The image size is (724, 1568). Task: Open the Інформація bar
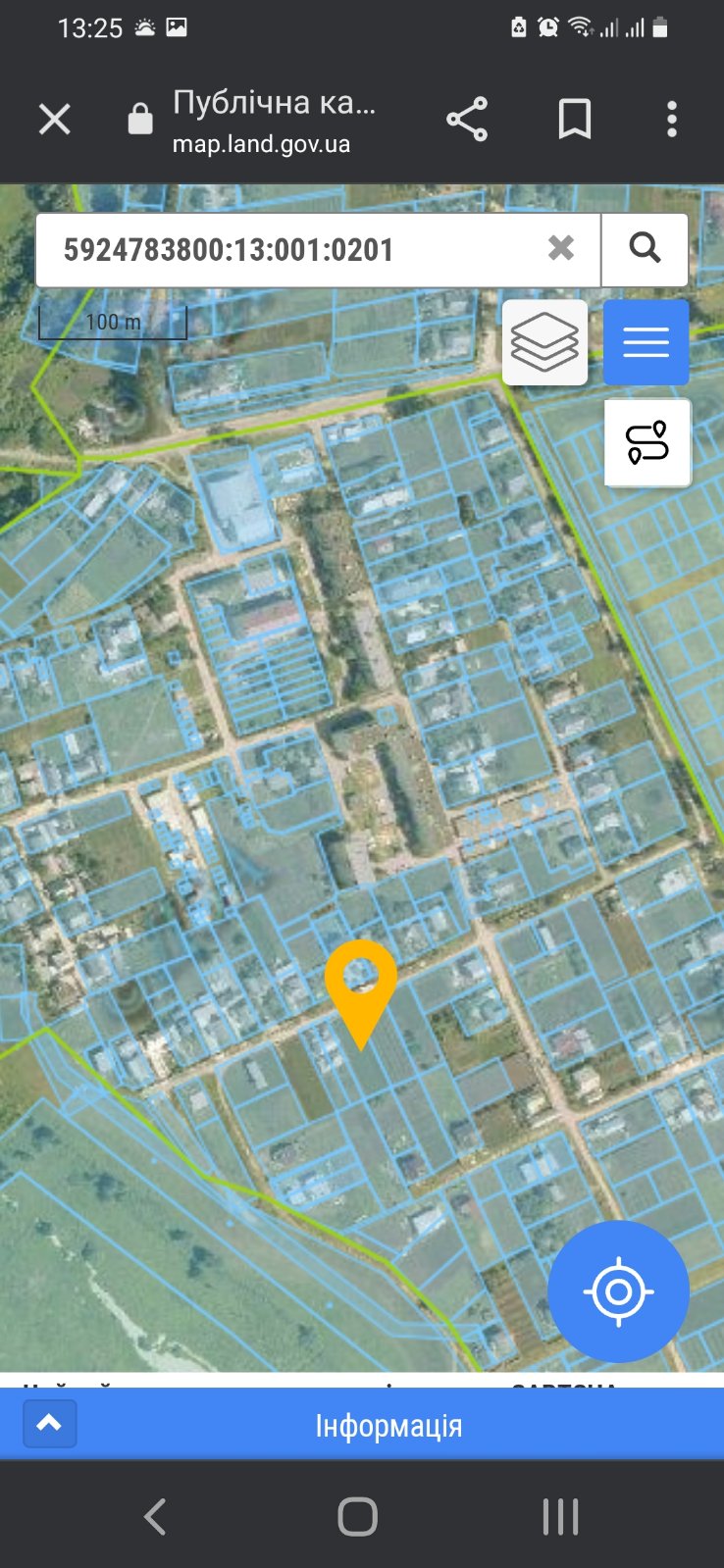tap(388, 1426)
